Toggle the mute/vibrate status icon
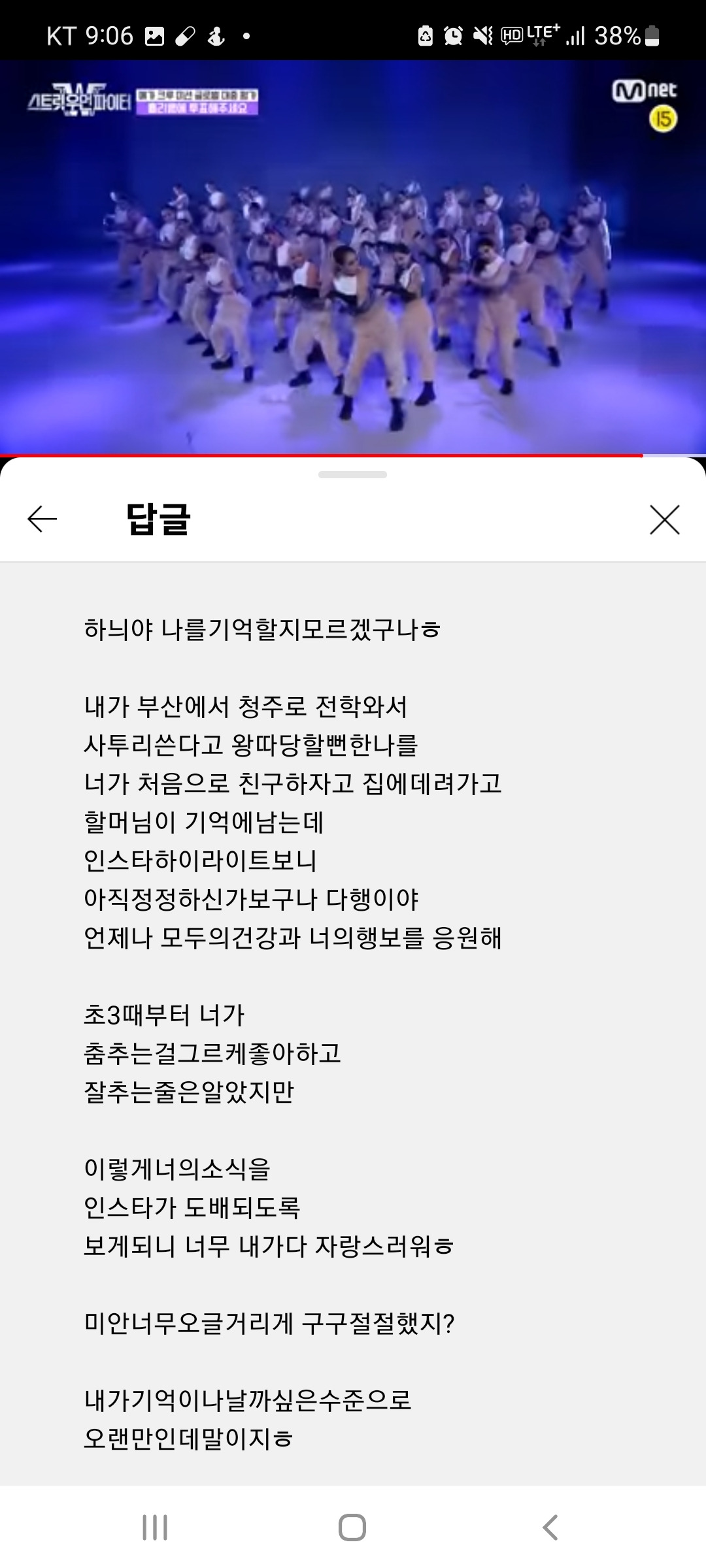 coord(482,37)
